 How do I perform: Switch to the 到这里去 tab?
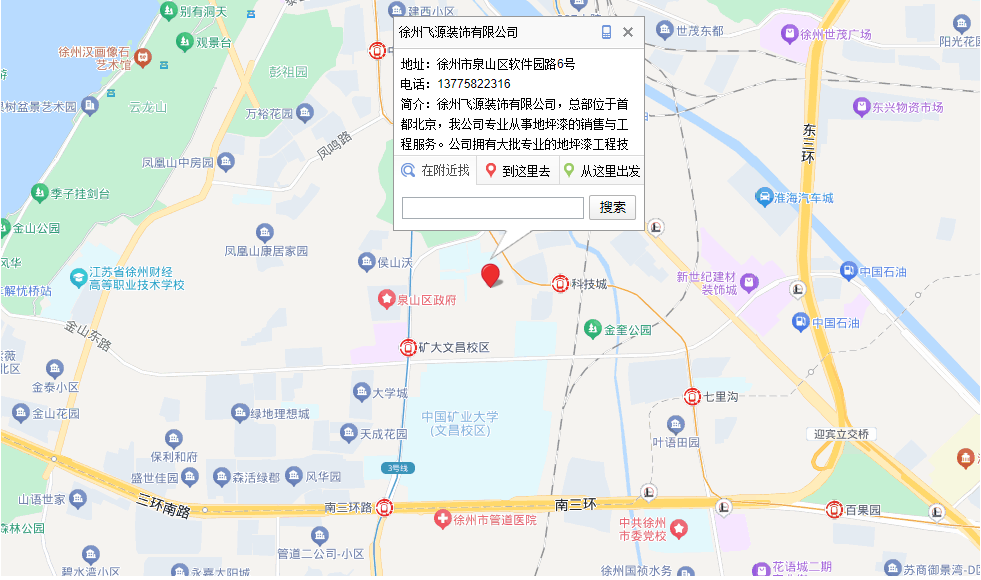[517, 171]
